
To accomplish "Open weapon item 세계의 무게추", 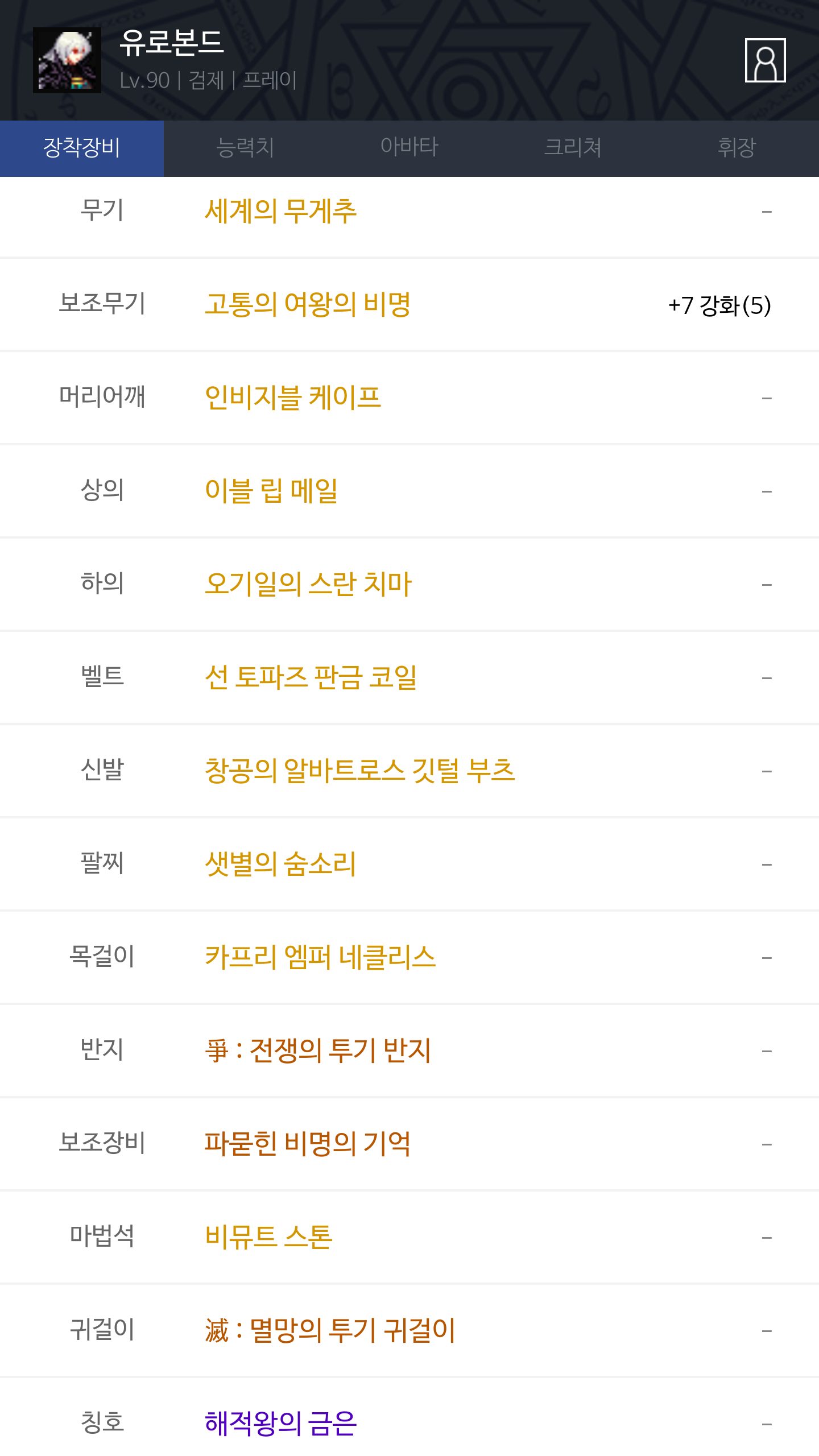I will click(x=280, y=212).
